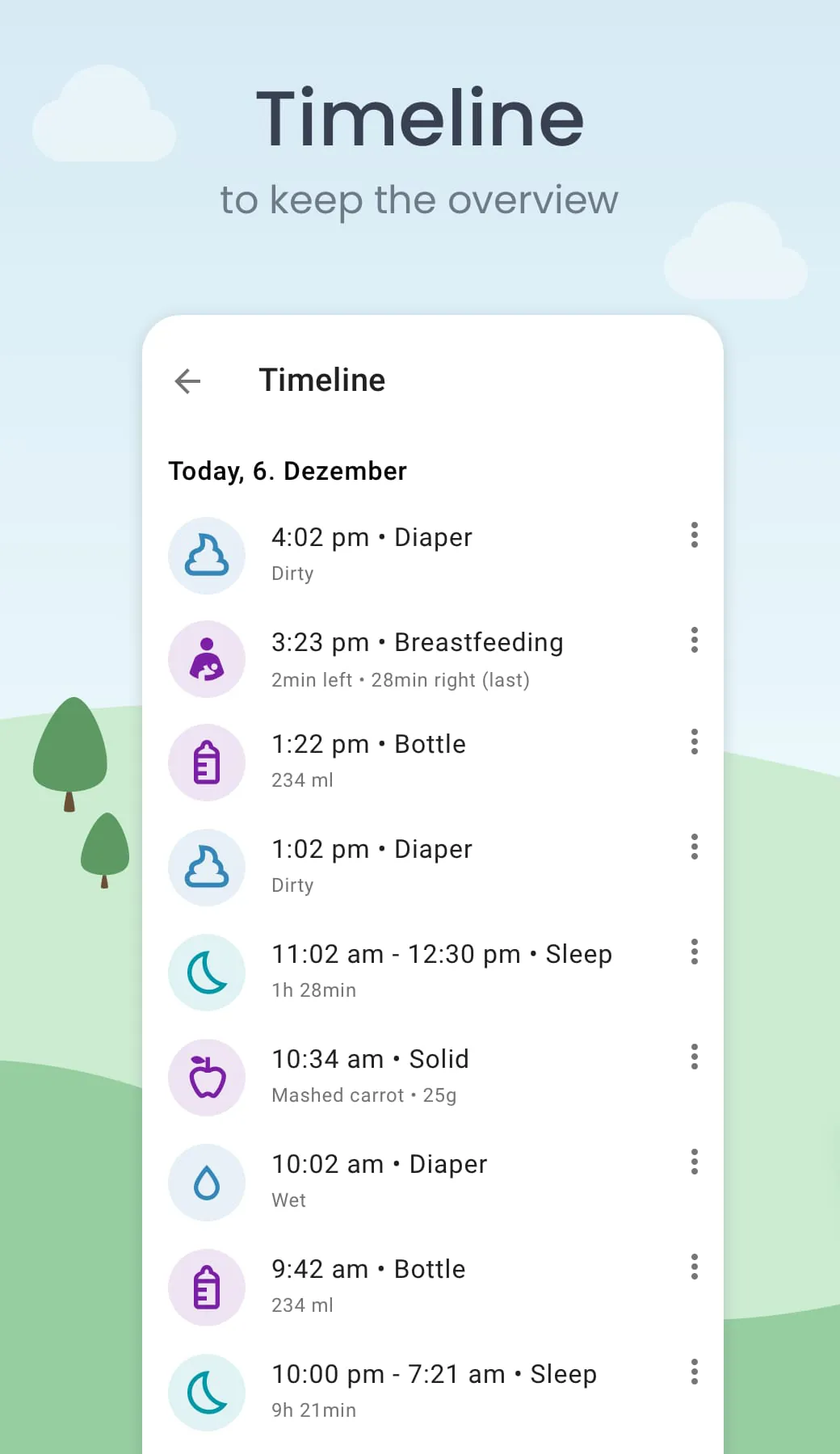Screen dimensions: 840x1454
Task: Open options for the 11:02 am Sleep record
Action: pyautogui.click(x=695, y=952)
